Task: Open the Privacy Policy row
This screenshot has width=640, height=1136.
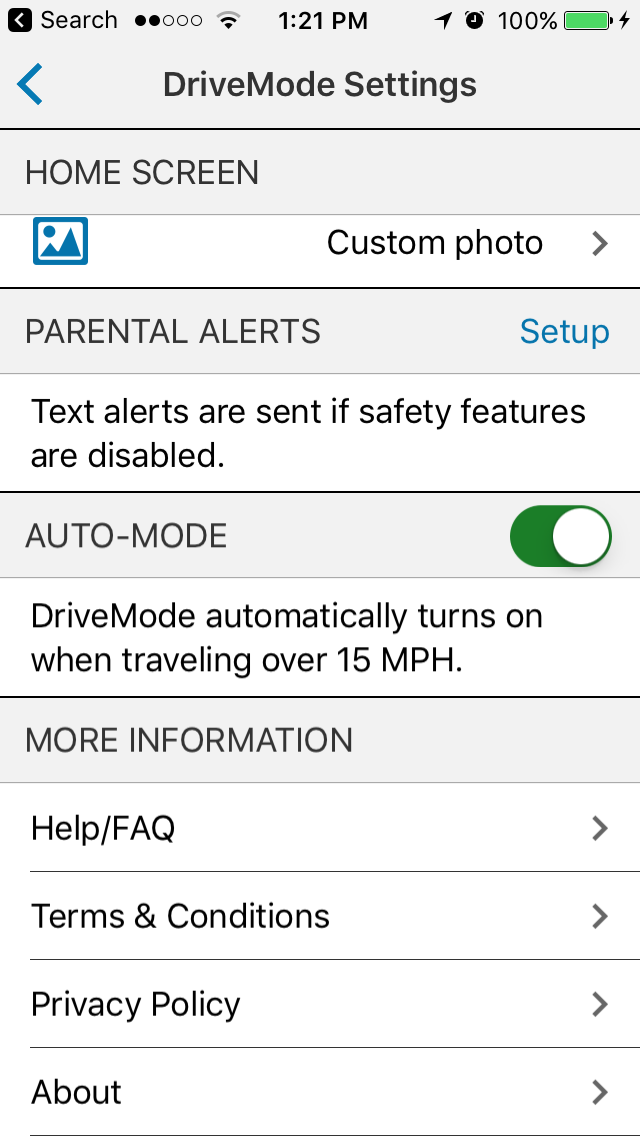Action: 320,1004
